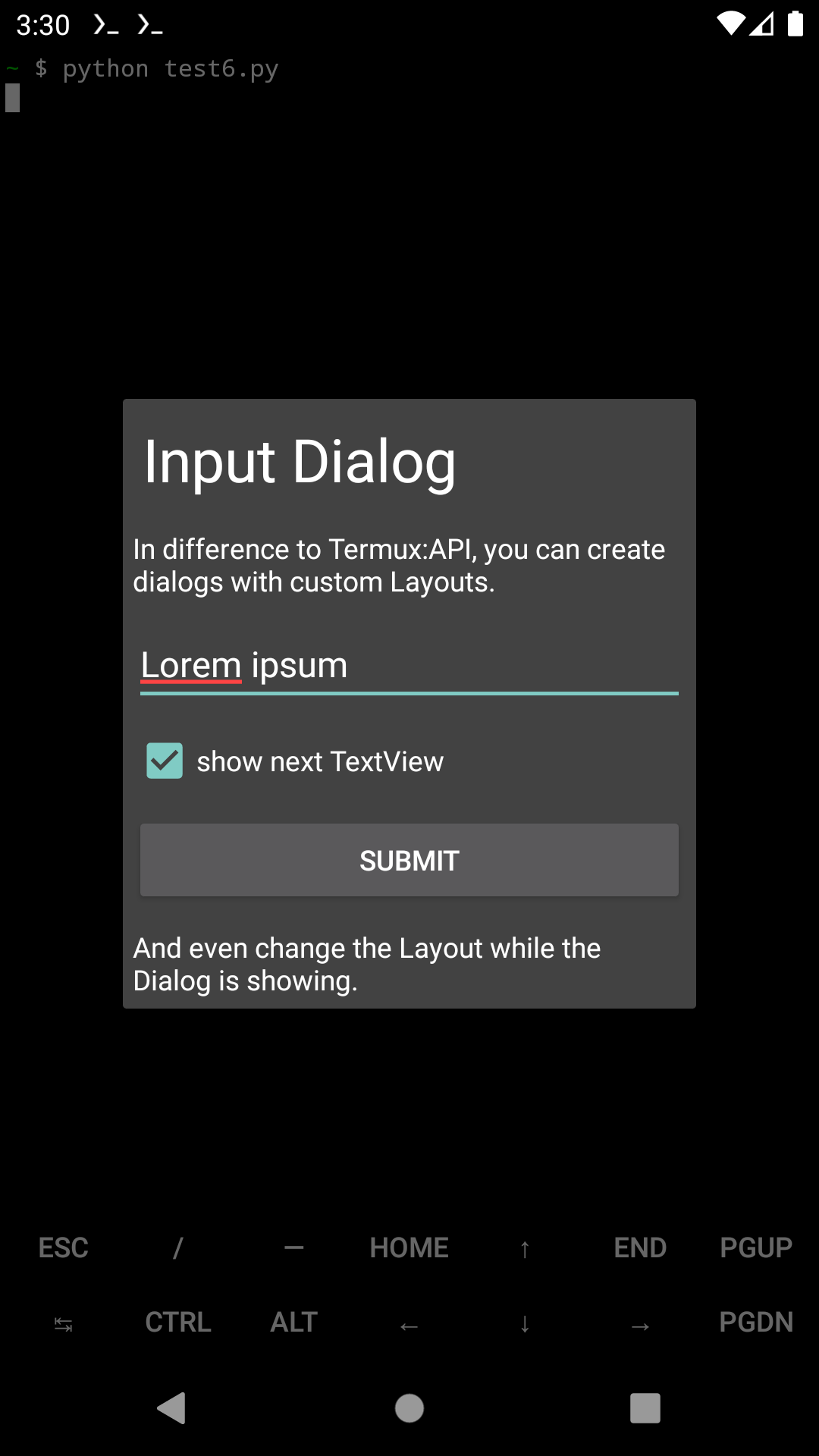Viewport: 819px width, 1456px height.
Task: Tap the dash extra key
Action: (x=293, y=1247)
